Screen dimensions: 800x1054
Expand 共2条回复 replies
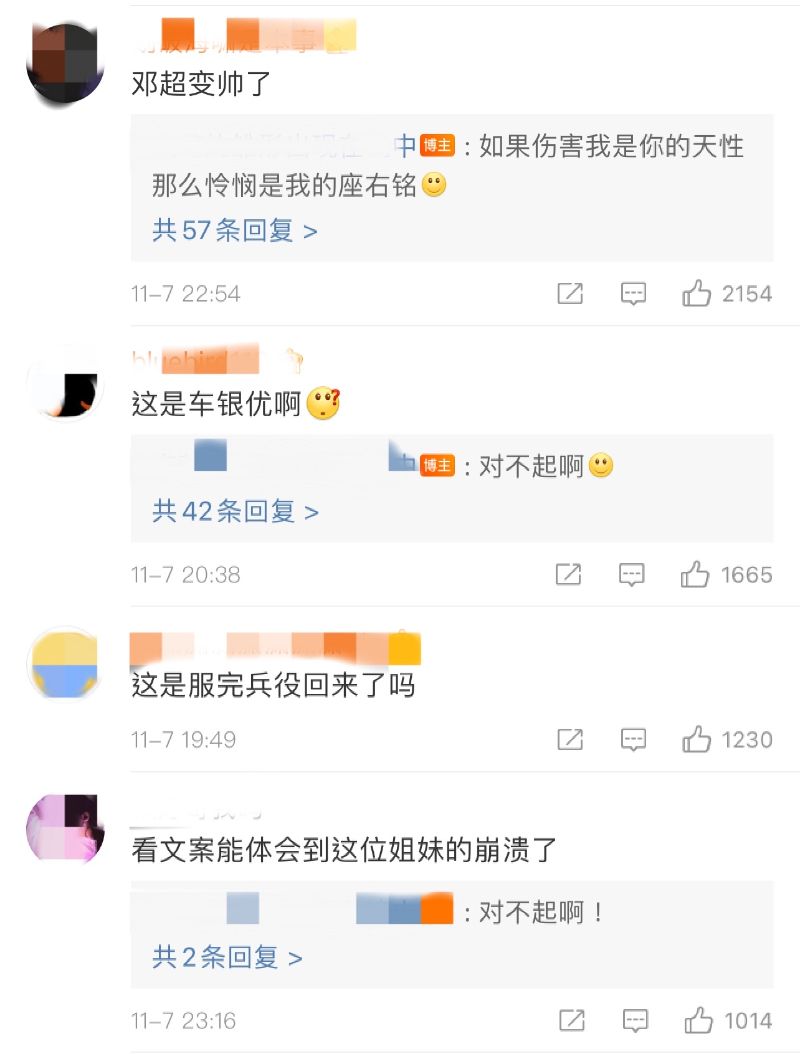(226, 958)
